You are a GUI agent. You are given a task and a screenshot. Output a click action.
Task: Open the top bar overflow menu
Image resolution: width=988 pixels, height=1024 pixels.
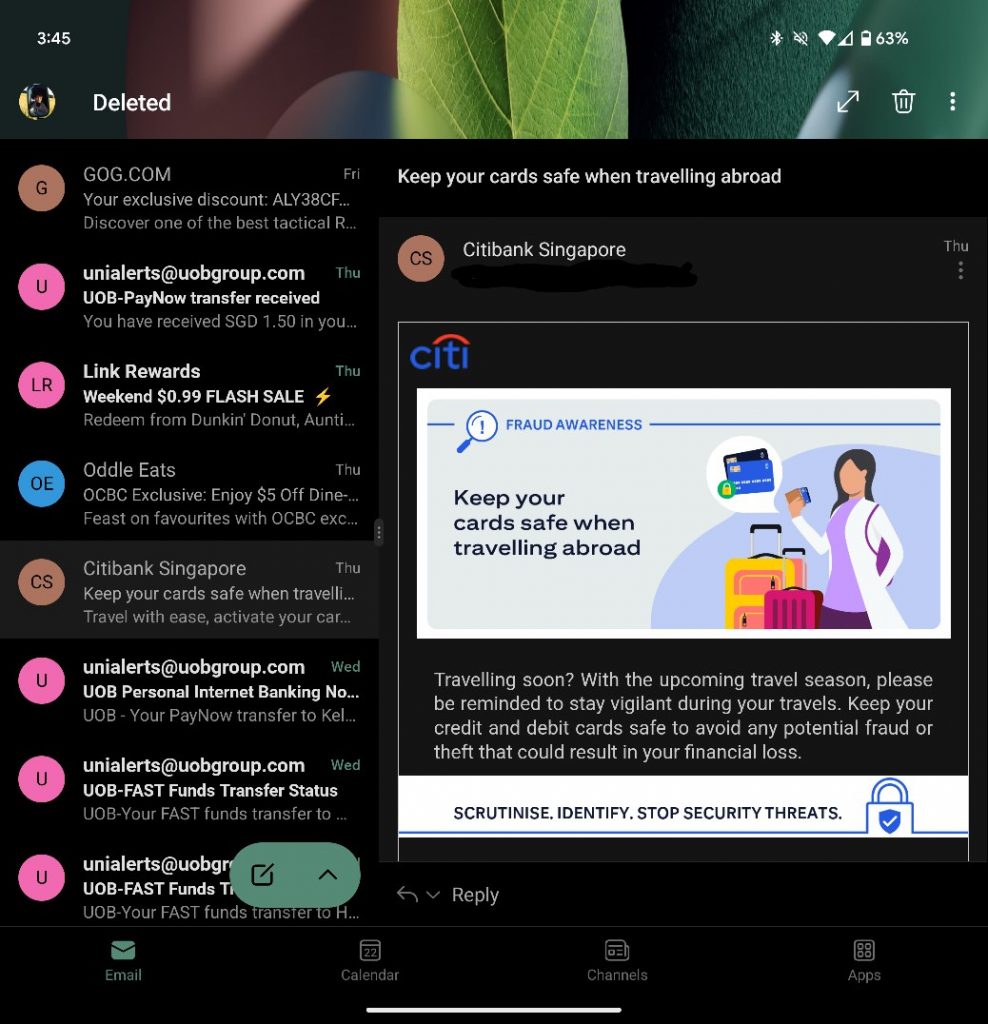(952, 102)
